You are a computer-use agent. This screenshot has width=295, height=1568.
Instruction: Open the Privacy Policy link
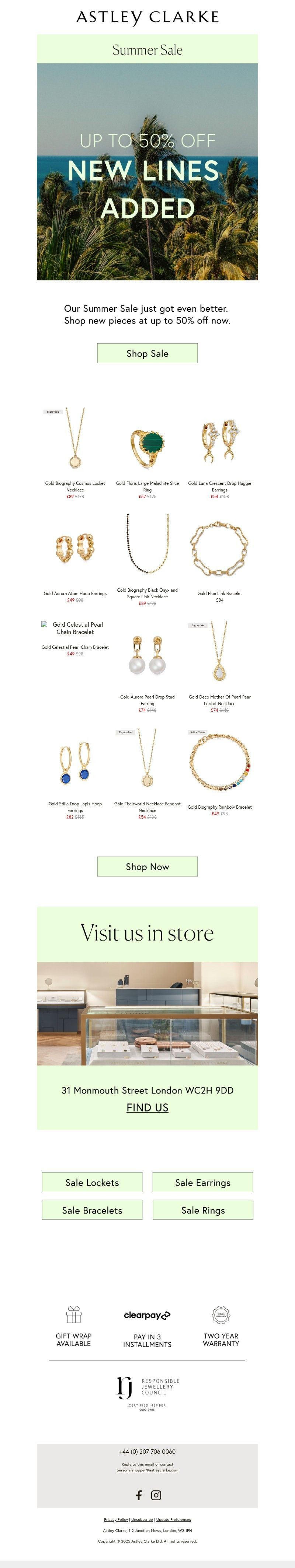[x=116, y=1519]
